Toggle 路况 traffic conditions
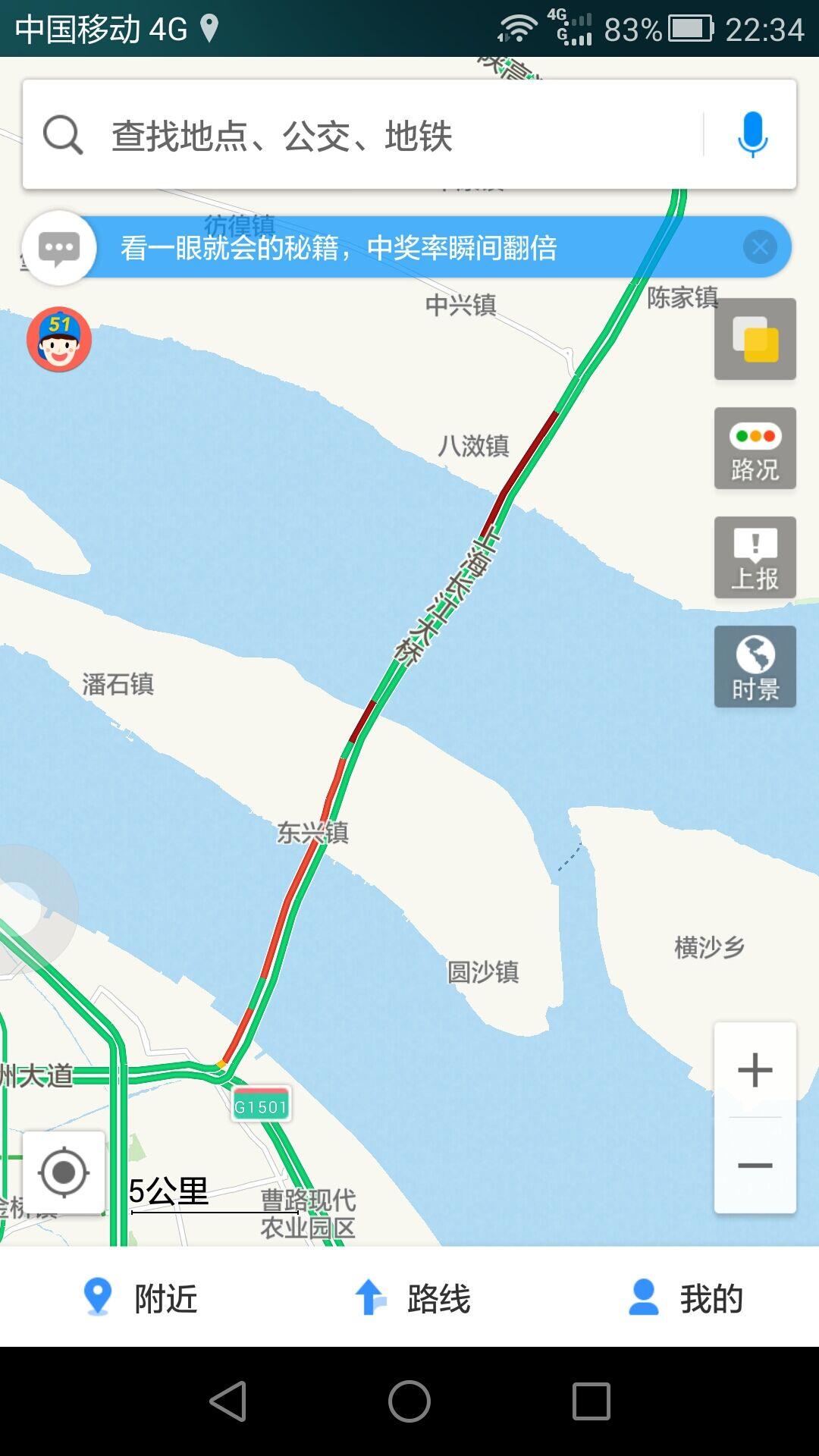The image size is (819, 1456). point(755,448)
